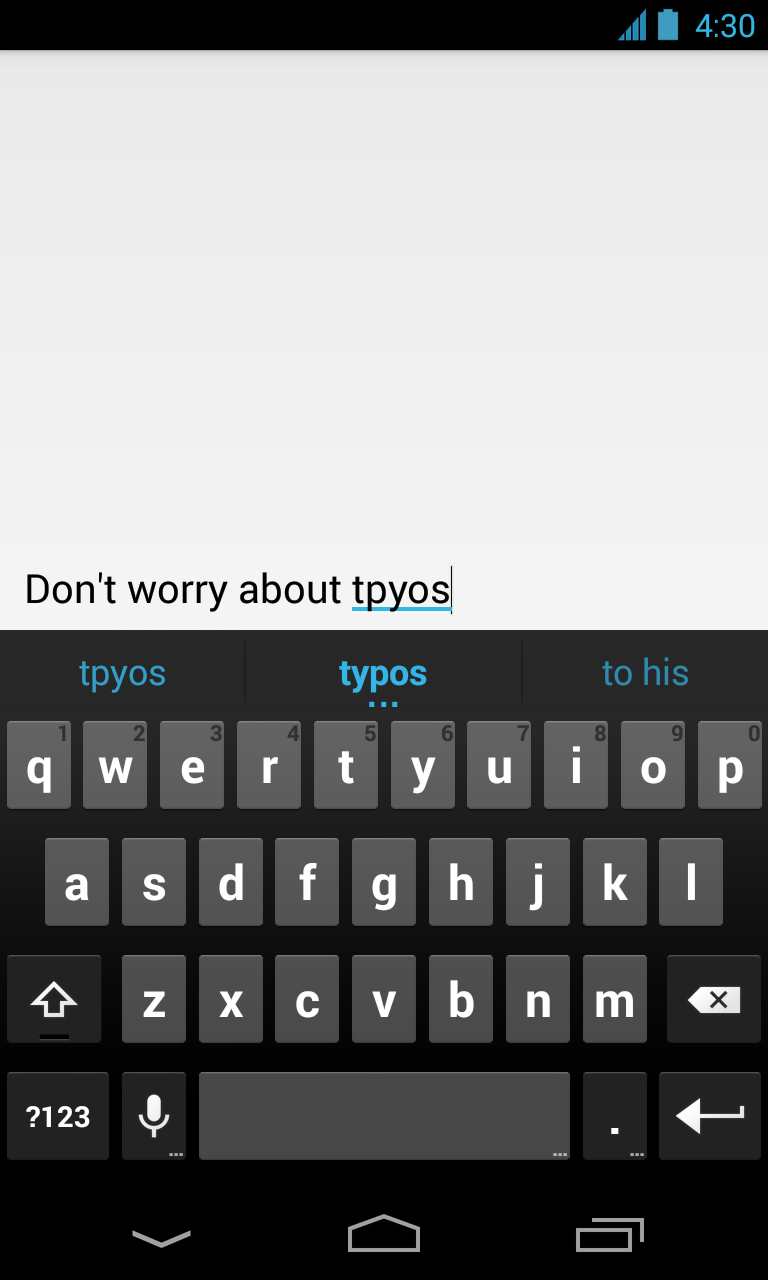Hit the return key
The image size is (768, 1280).
click(x=709, y=1116)
